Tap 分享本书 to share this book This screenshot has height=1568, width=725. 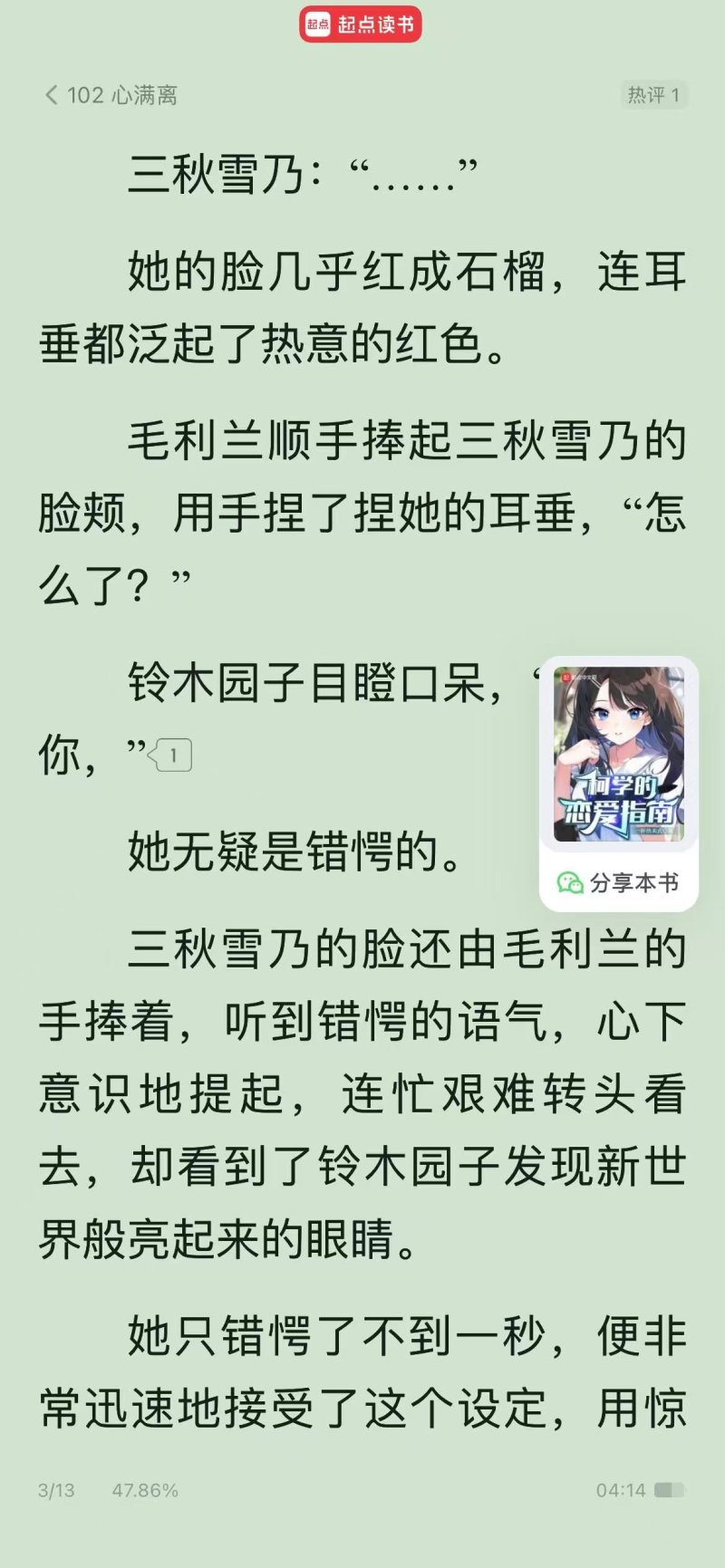click(x=619, y=882)
